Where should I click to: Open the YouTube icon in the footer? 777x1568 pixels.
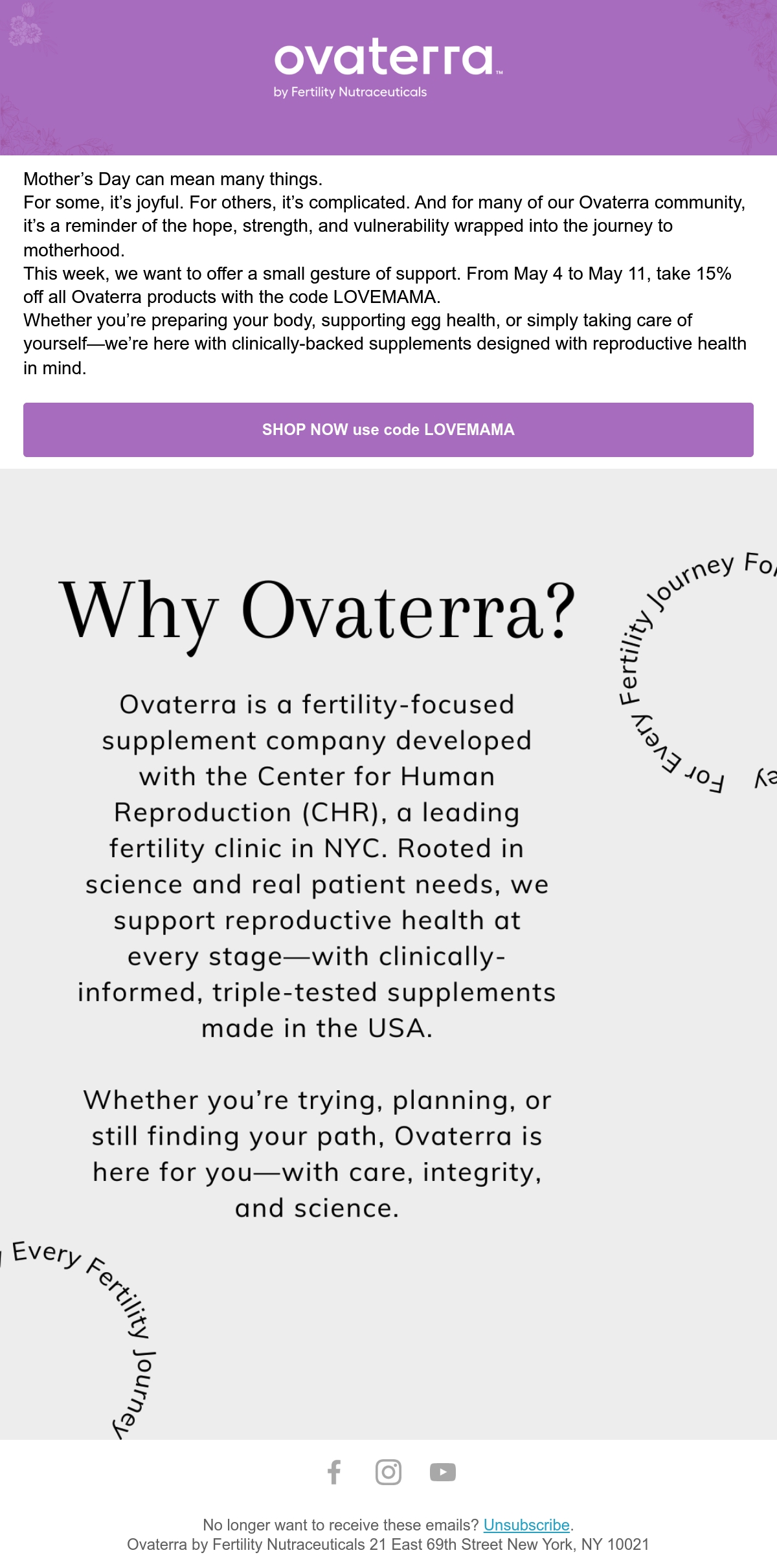pyautogui.click(x=443, y=1472)
